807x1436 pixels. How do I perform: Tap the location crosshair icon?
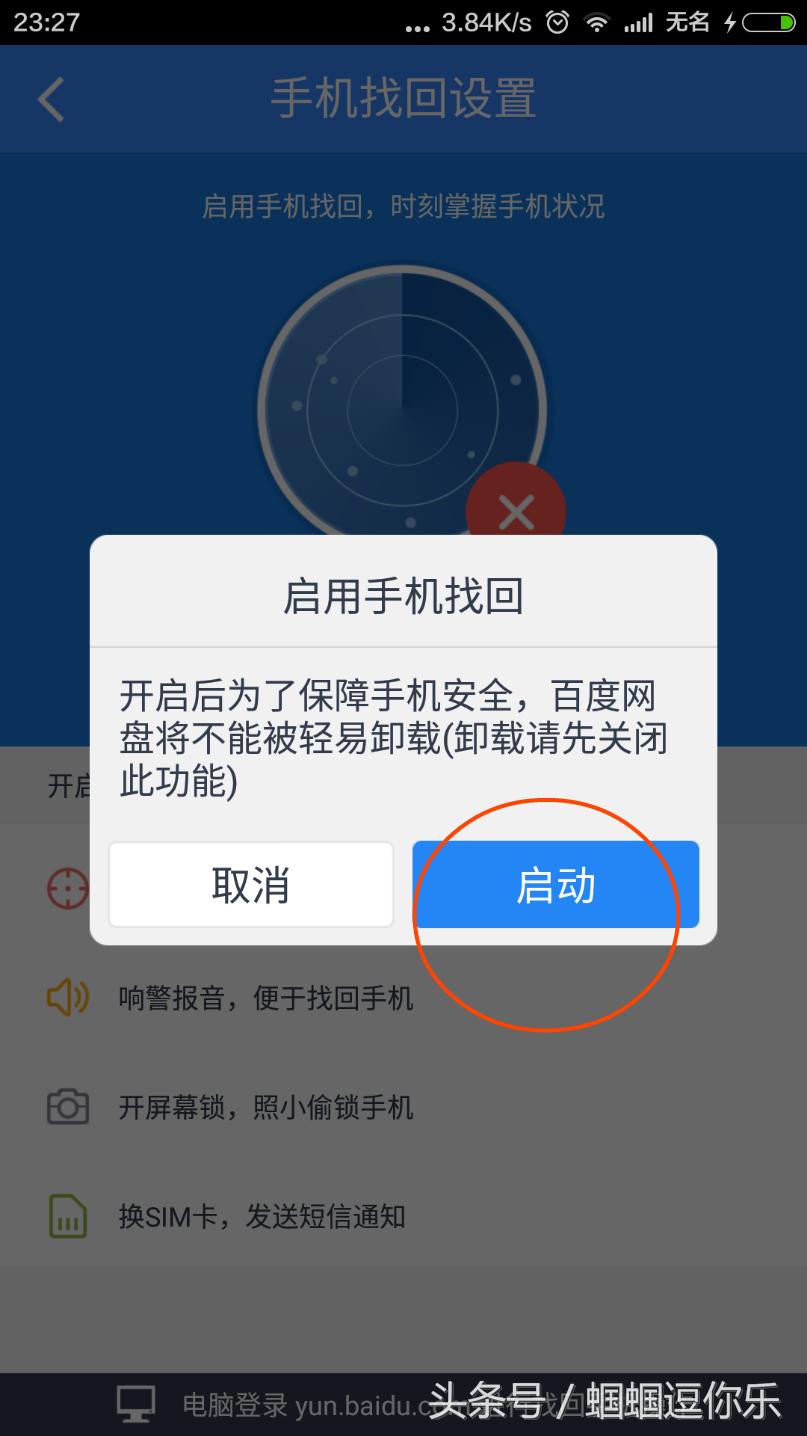coord(66,886)
